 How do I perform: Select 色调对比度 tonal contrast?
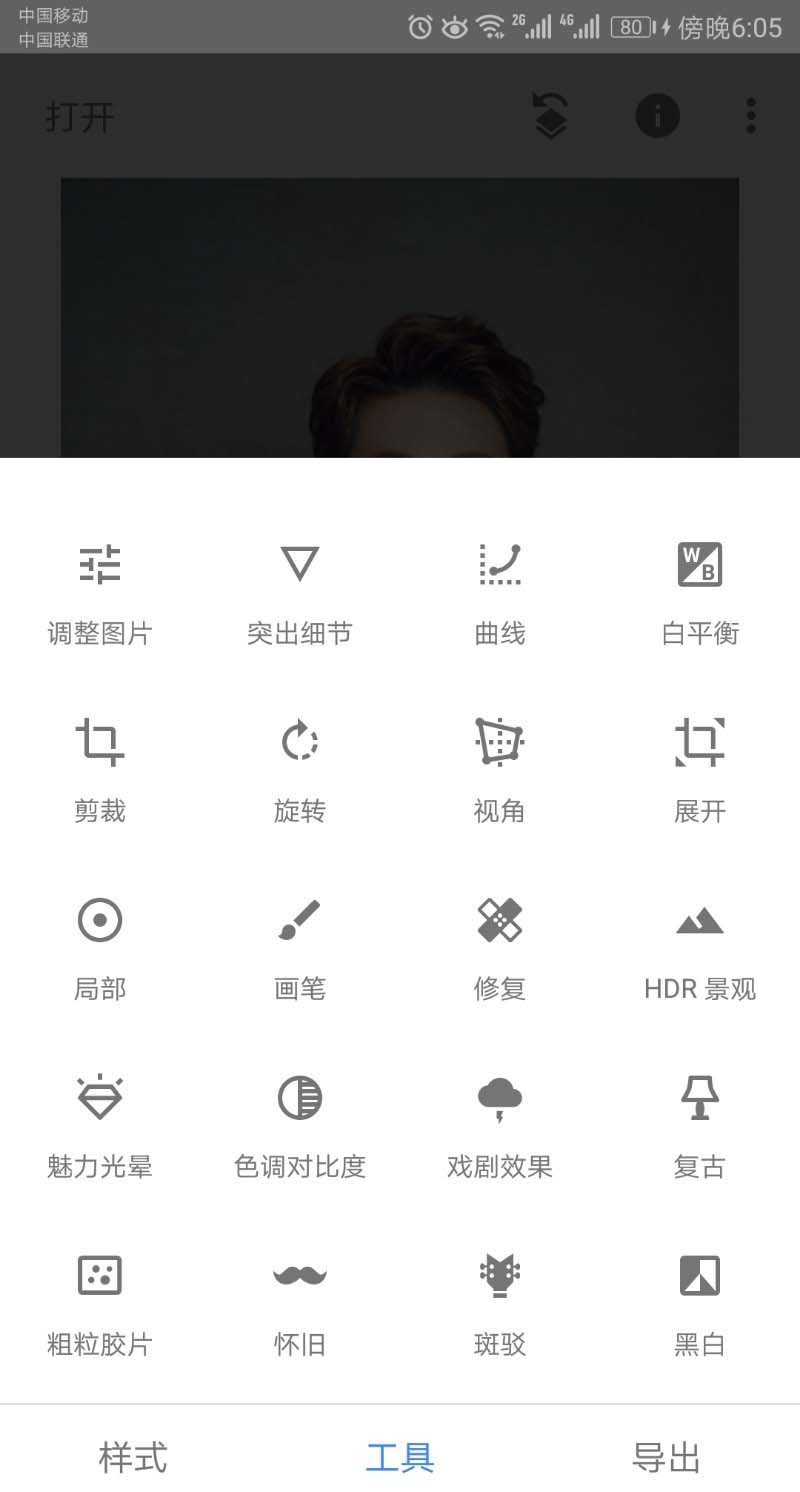(x=300, y=1124)
